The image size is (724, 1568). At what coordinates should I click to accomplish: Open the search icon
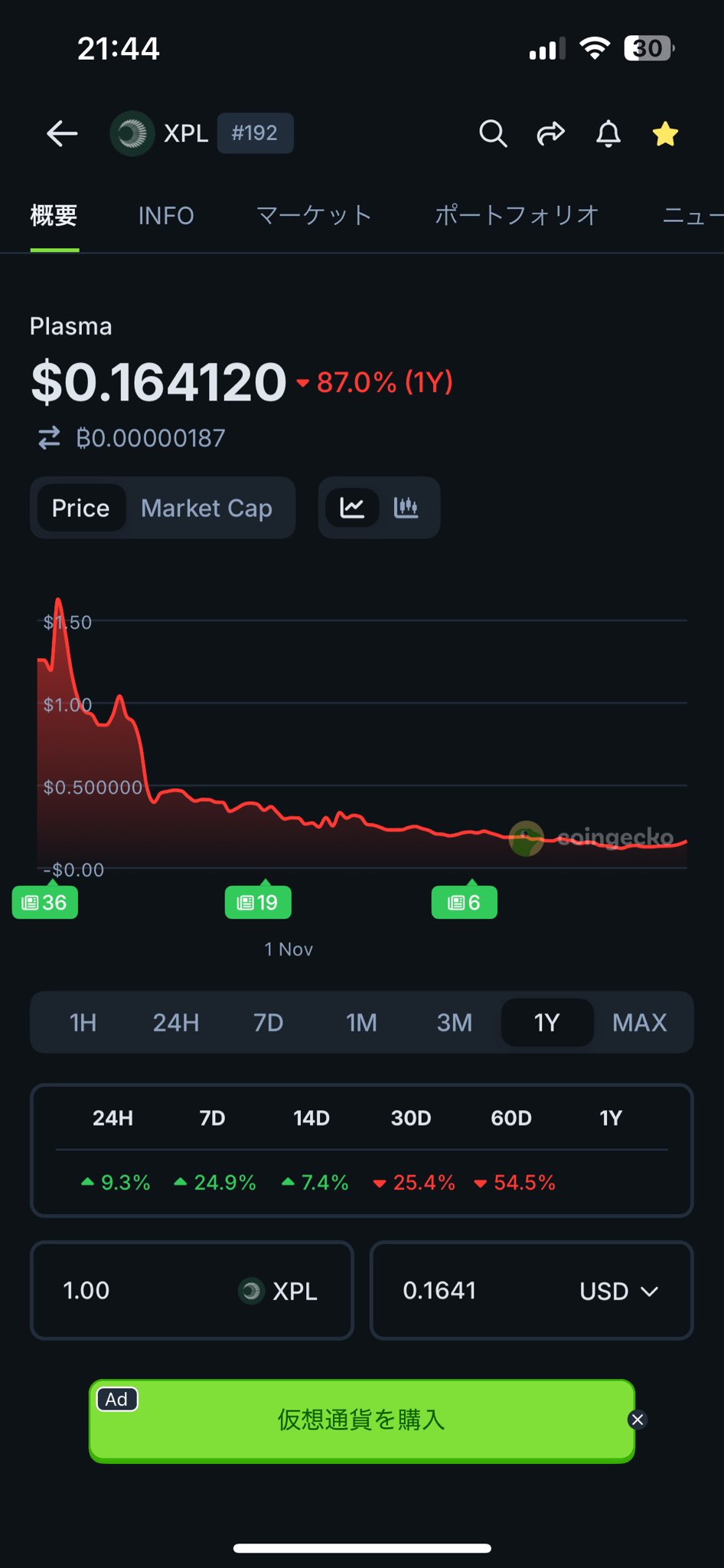(493, 134)
